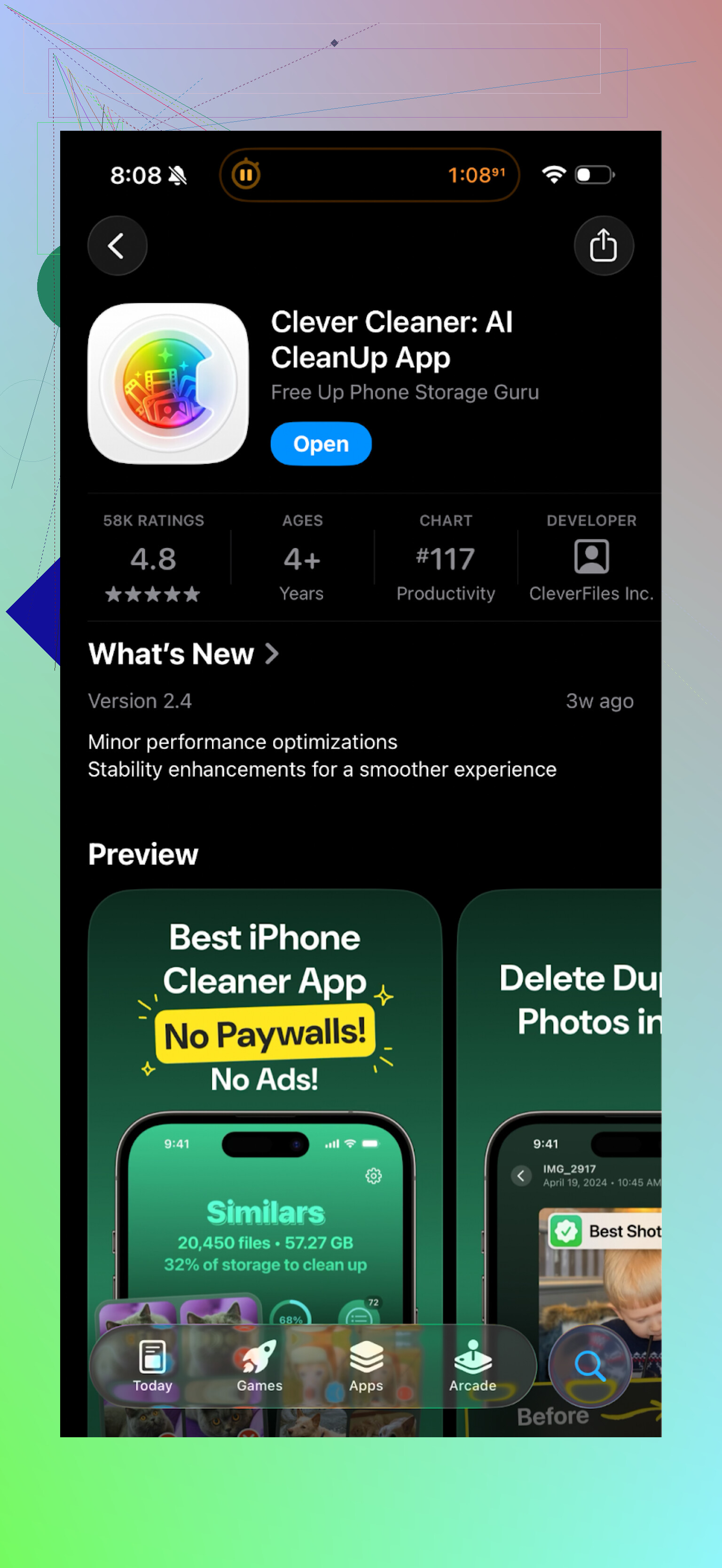The width and height of the screenshot is (722, 1568).
Task: Switch to the Arcade tab
Action: pos(472,1366)
